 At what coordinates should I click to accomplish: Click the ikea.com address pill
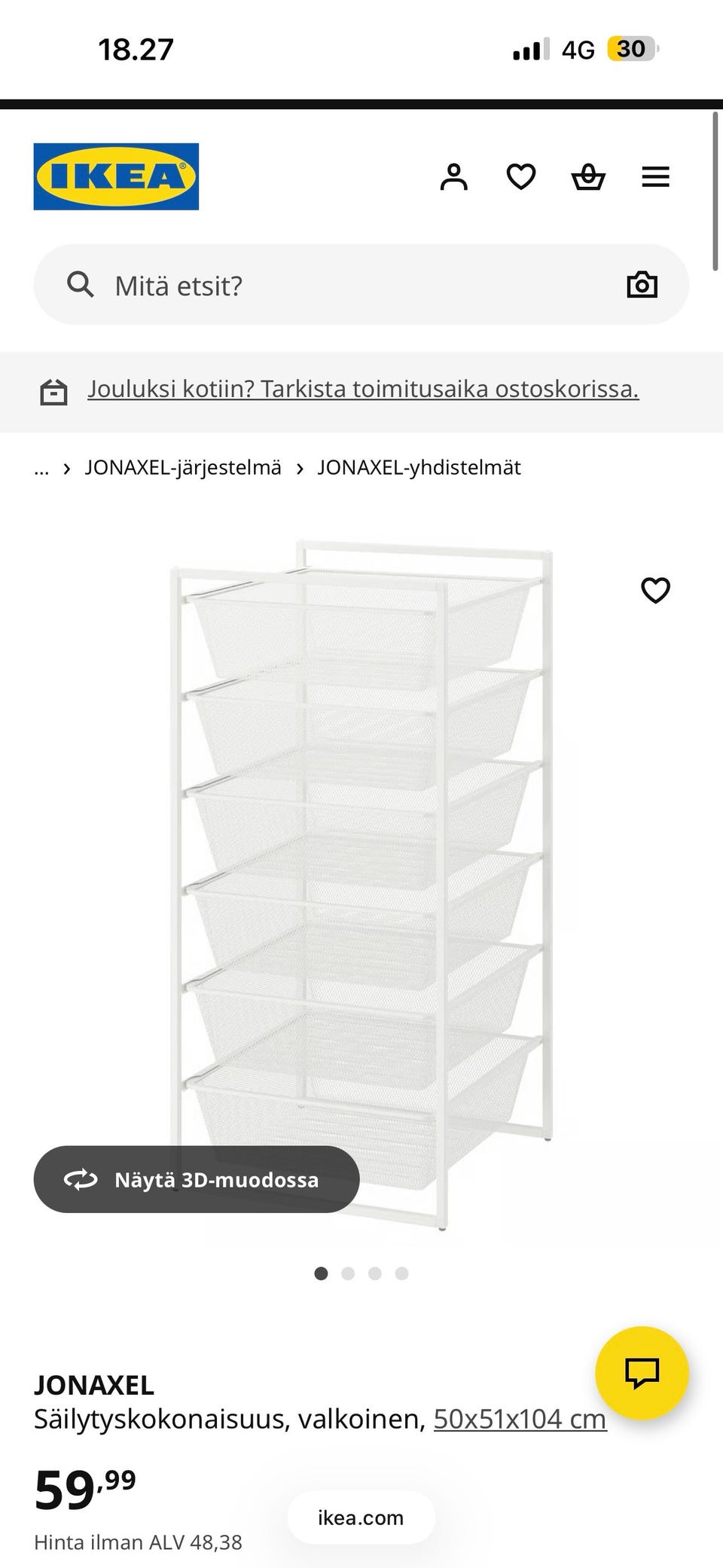[x=360, y=1518]
